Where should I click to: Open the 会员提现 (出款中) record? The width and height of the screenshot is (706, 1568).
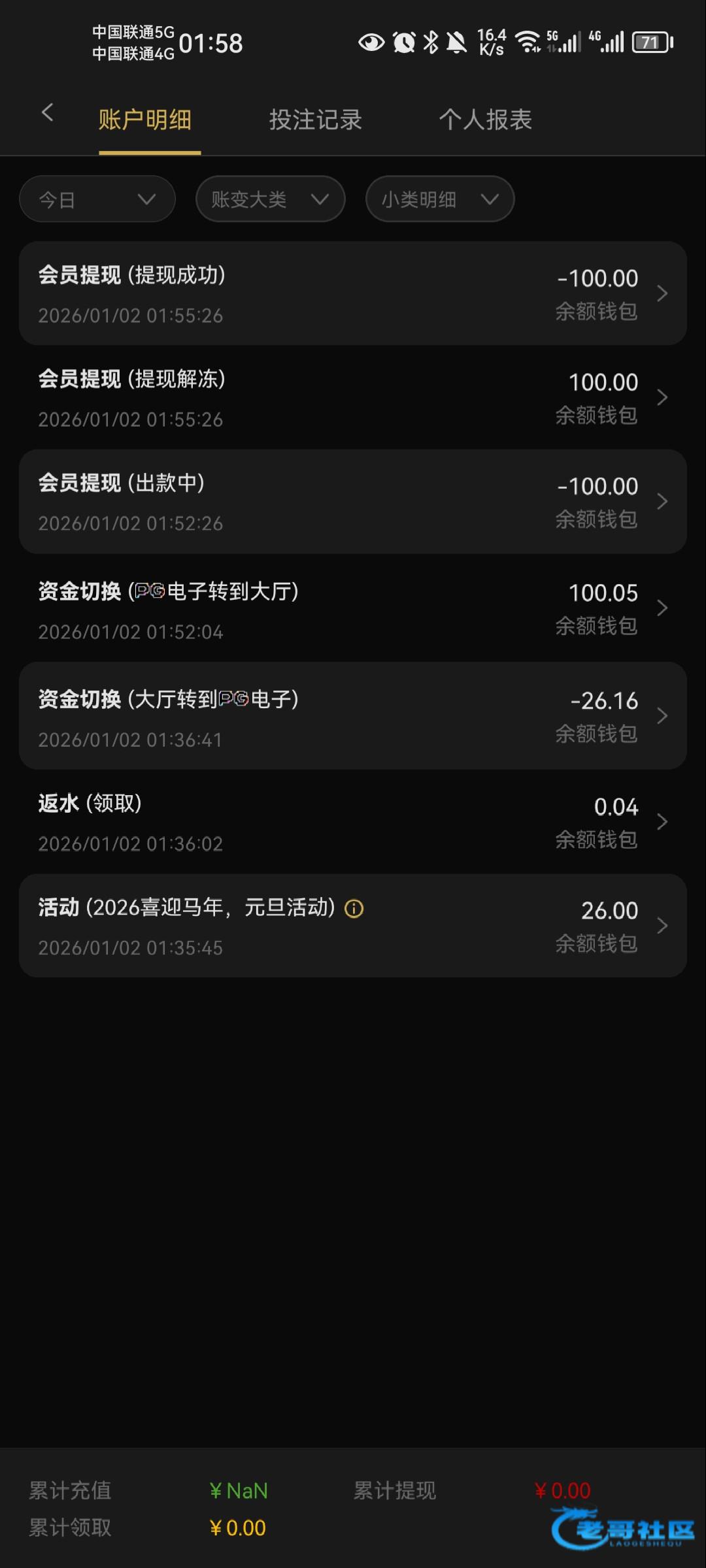pos(353,501)
